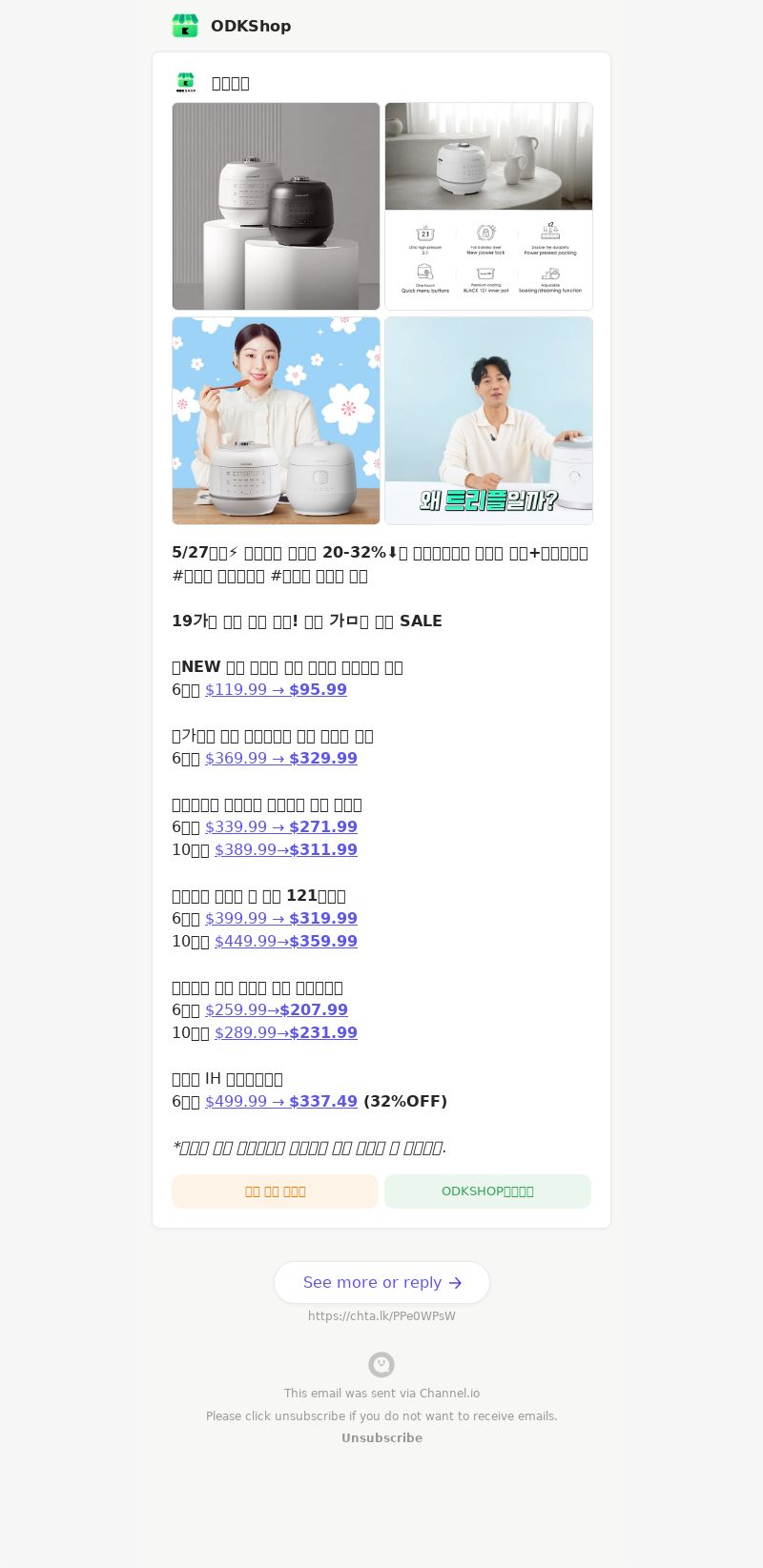Tap the orange button below the note
The height and width of the screenshot is (1568, 763).
click(275, 1191)
